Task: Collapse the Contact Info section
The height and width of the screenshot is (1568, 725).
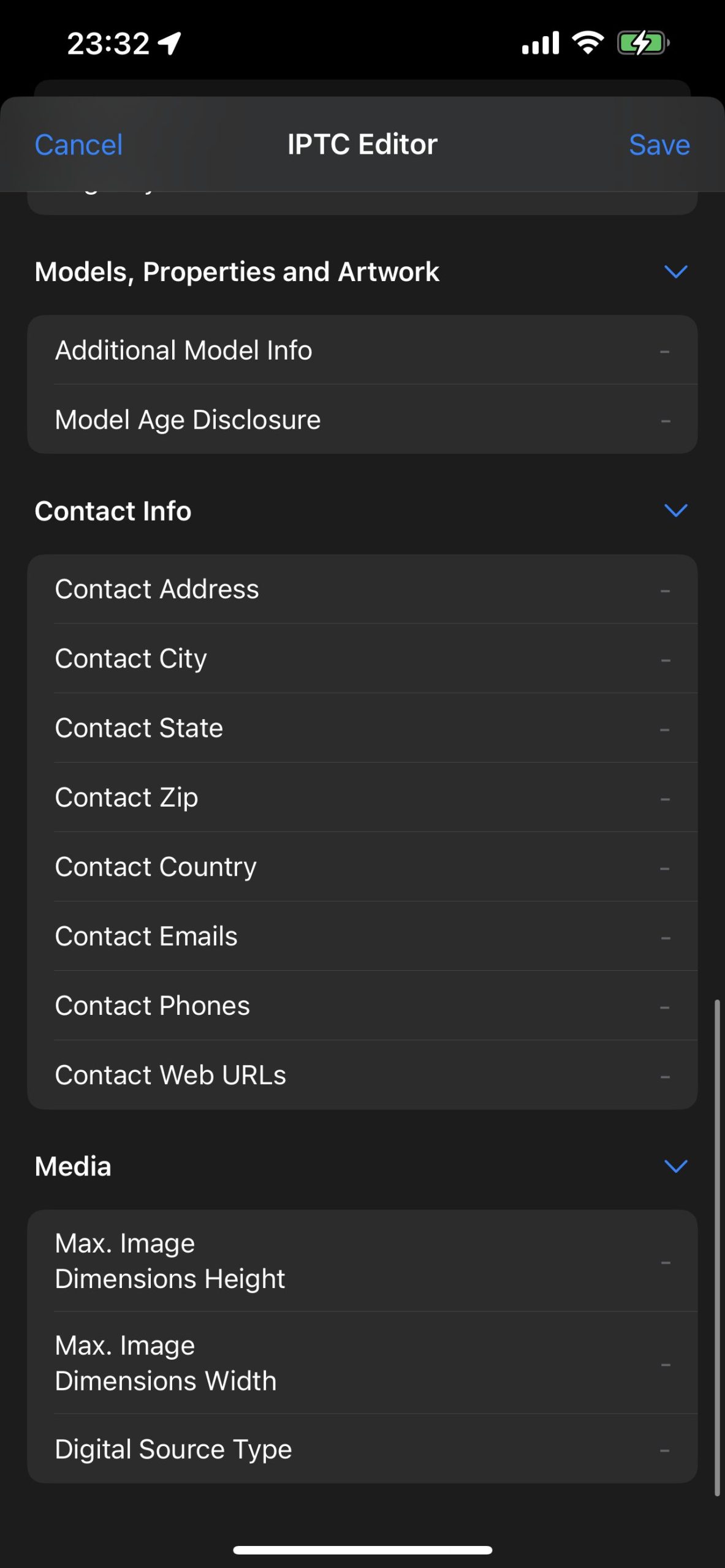Action: point(676,510)
